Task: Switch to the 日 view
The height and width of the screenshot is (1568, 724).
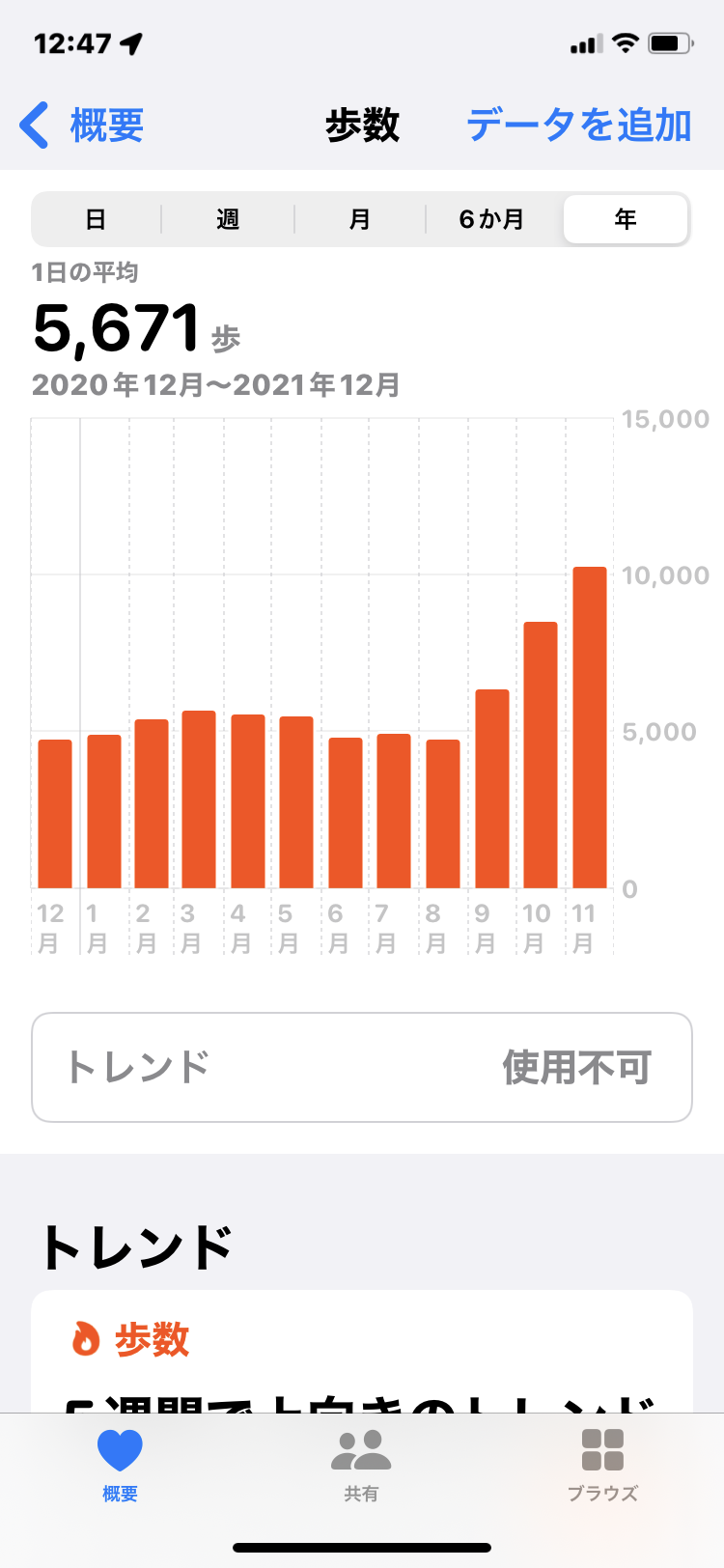Action: tap(96, 220)
